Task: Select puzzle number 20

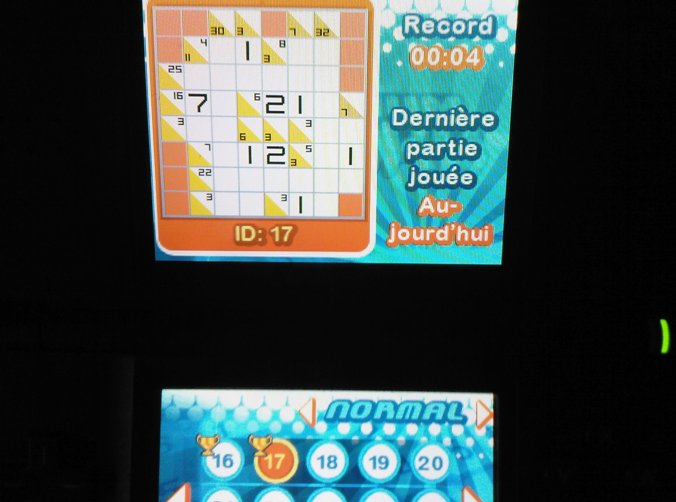Action: 431,462
